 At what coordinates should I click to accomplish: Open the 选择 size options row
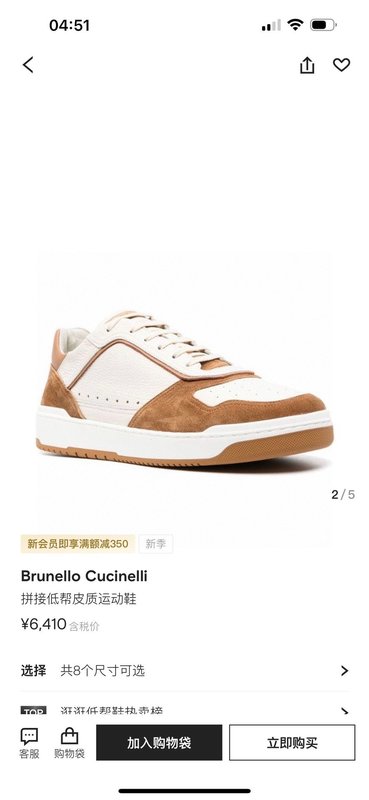pyautogui.click(x=184, y=670)
